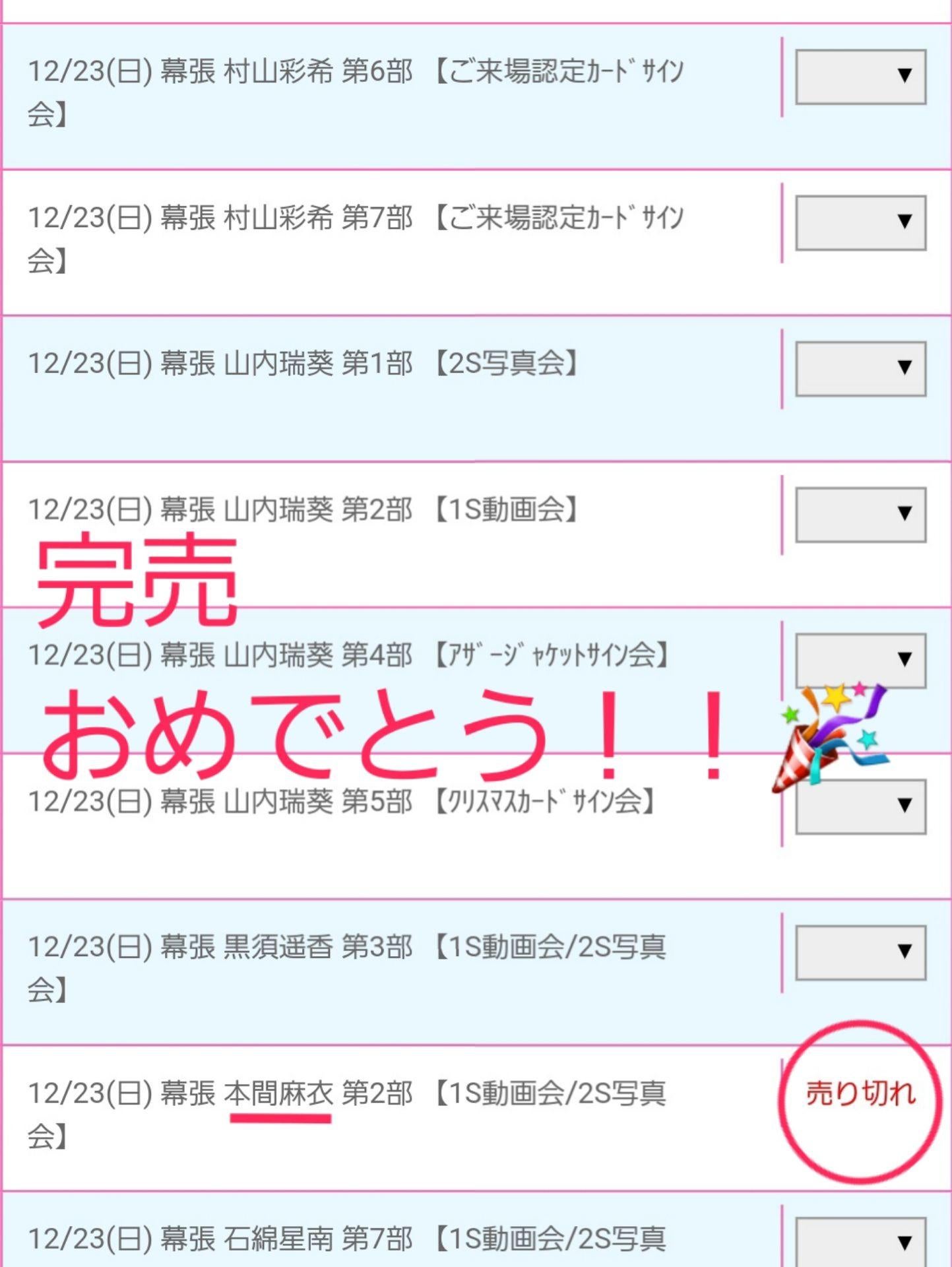Image resolution: width=952 pixels, height=1267 pixels.
Task: Select quantity for 山内瑞葵 第1部 2S写真会
Action: (x=860, y=368)
